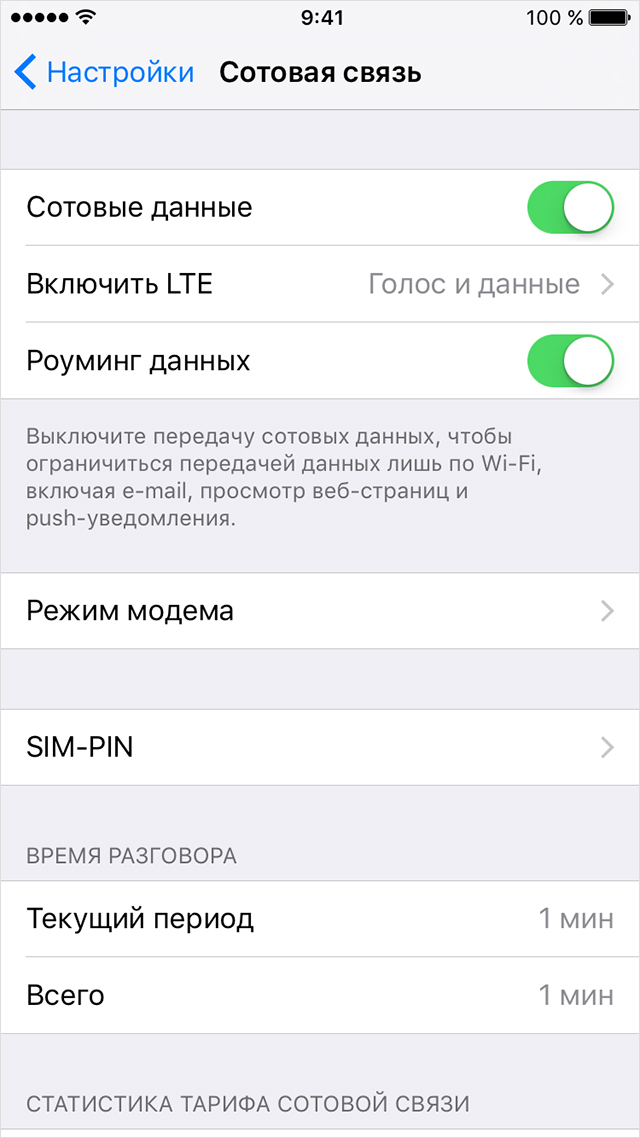
Task: Open the Режим модема settings
Action: pos(320,611)
